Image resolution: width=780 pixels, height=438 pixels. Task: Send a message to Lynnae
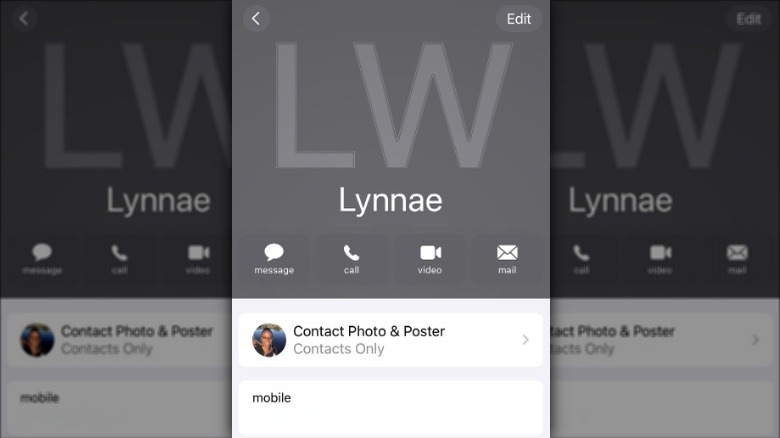(274, 258)
